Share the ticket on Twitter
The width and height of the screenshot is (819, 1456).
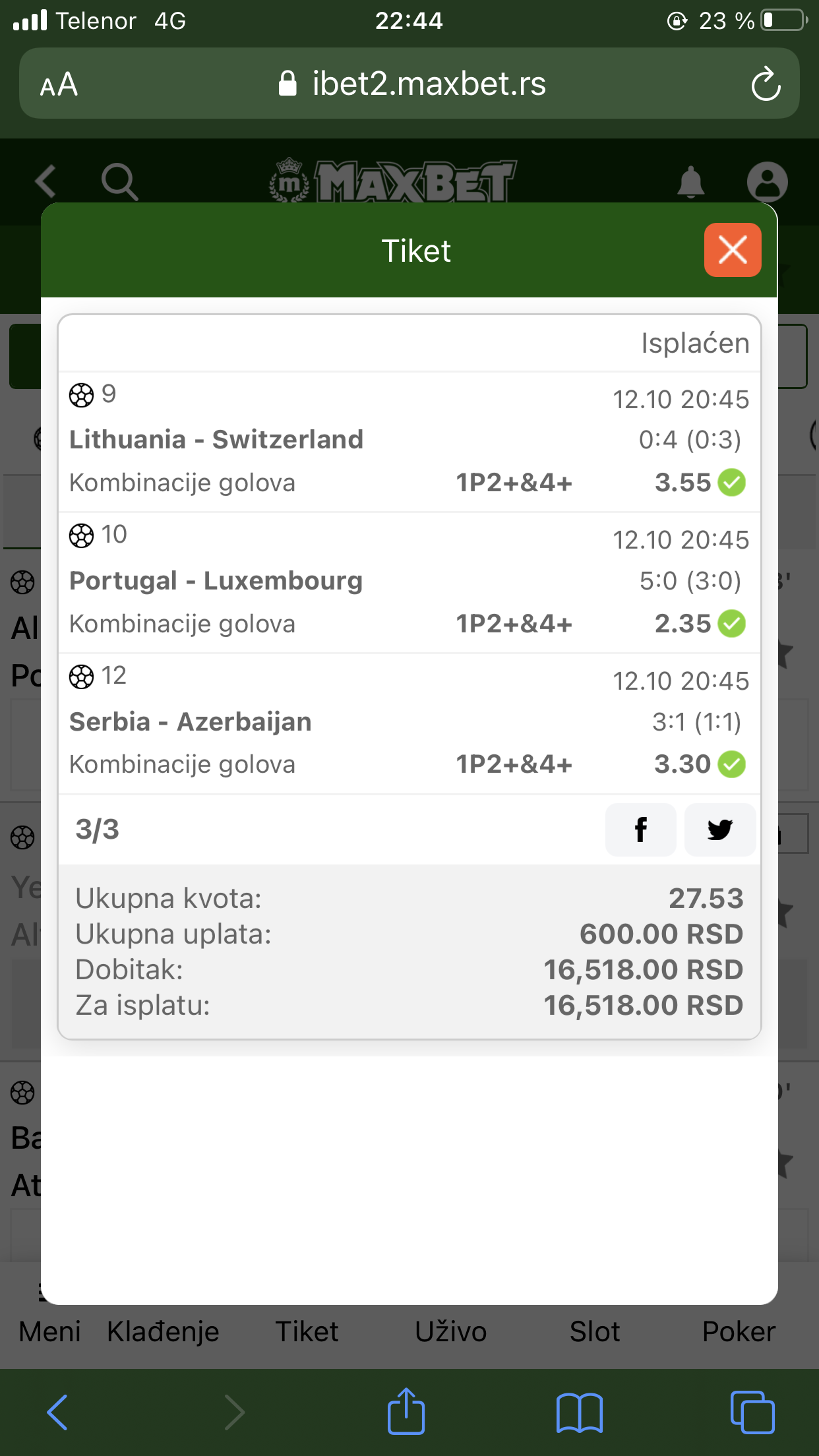[720, 830]
